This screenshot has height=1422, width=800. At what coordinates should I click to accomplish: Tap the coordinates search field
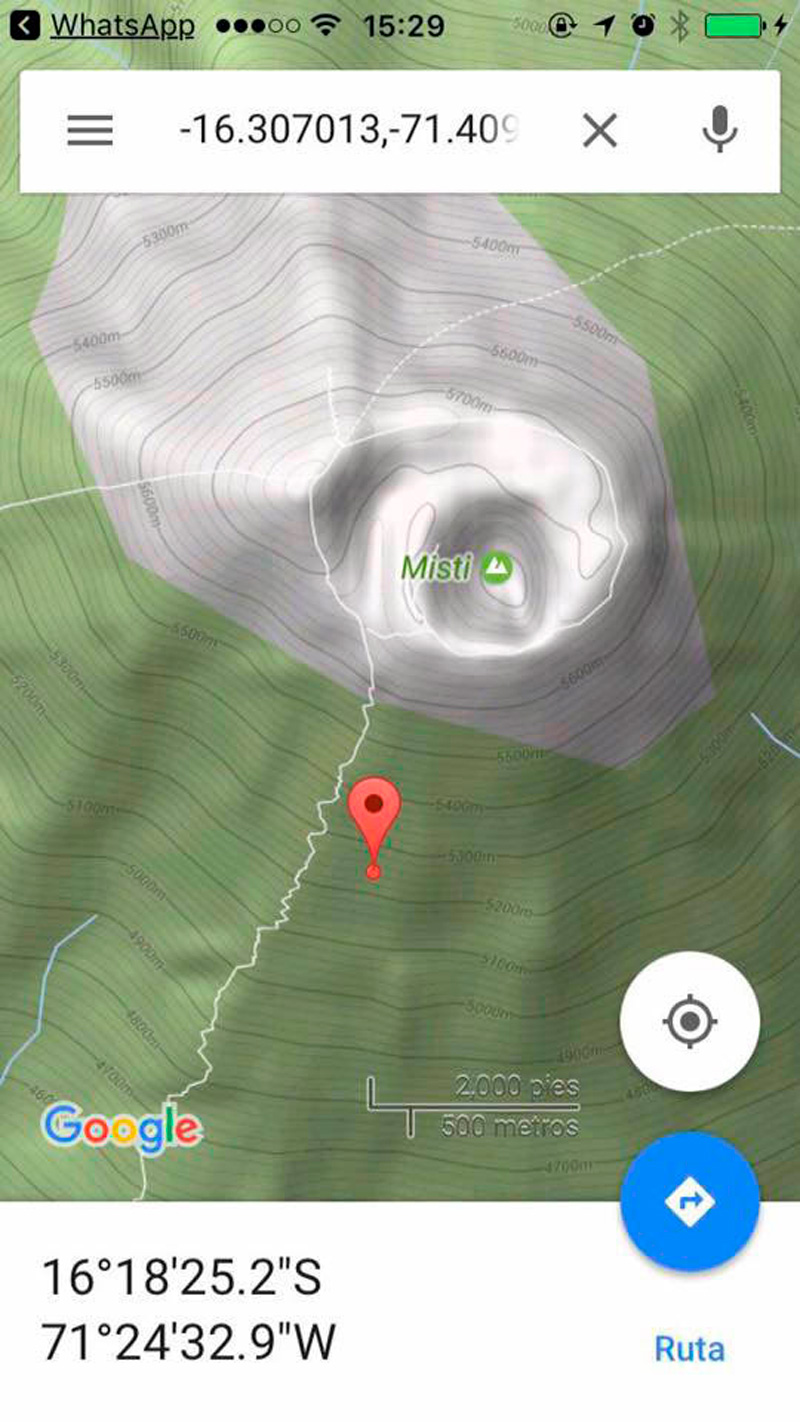pyautogui.click(x=350, y=131)
